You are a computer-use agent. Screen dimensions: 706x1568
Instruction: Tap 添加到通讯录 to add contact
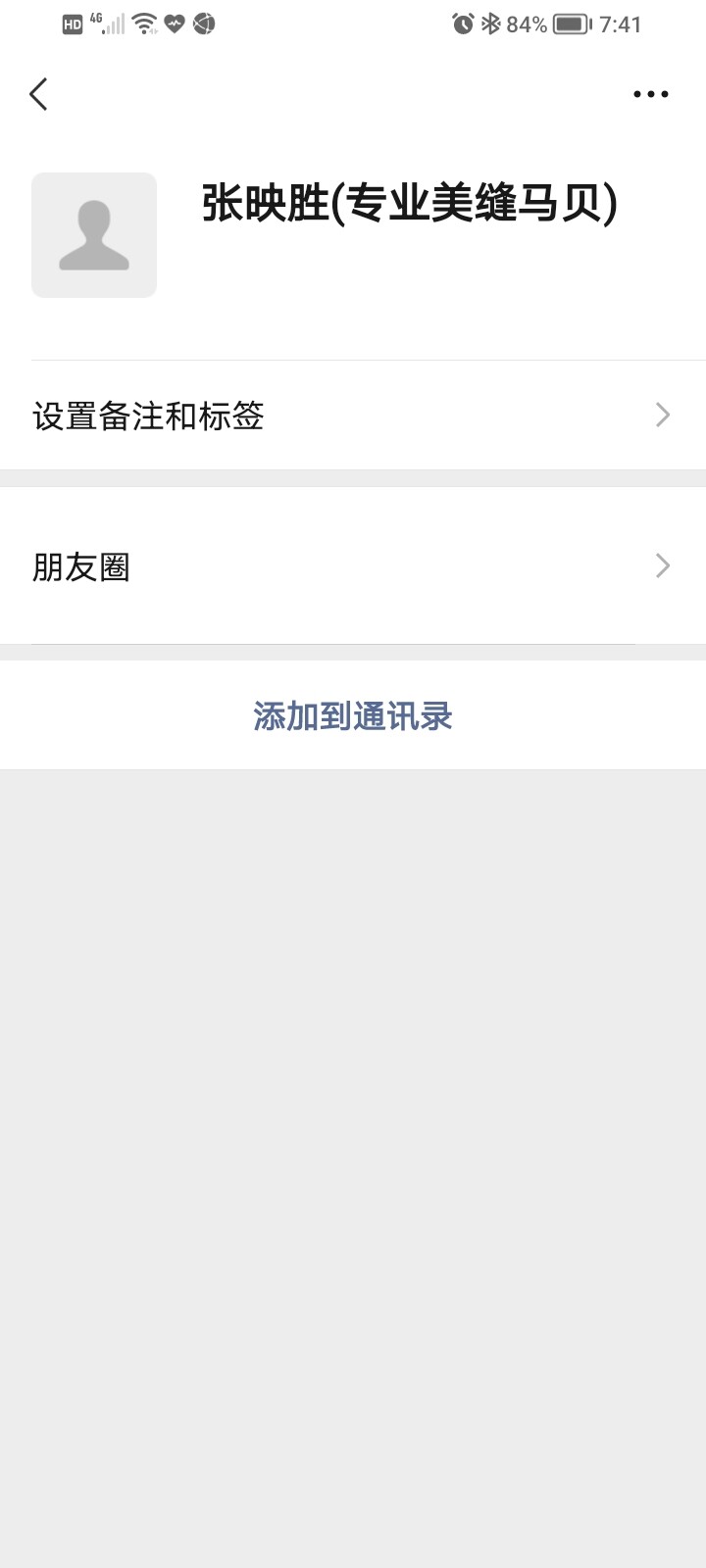pyautogui.click(x=353, y=715)
